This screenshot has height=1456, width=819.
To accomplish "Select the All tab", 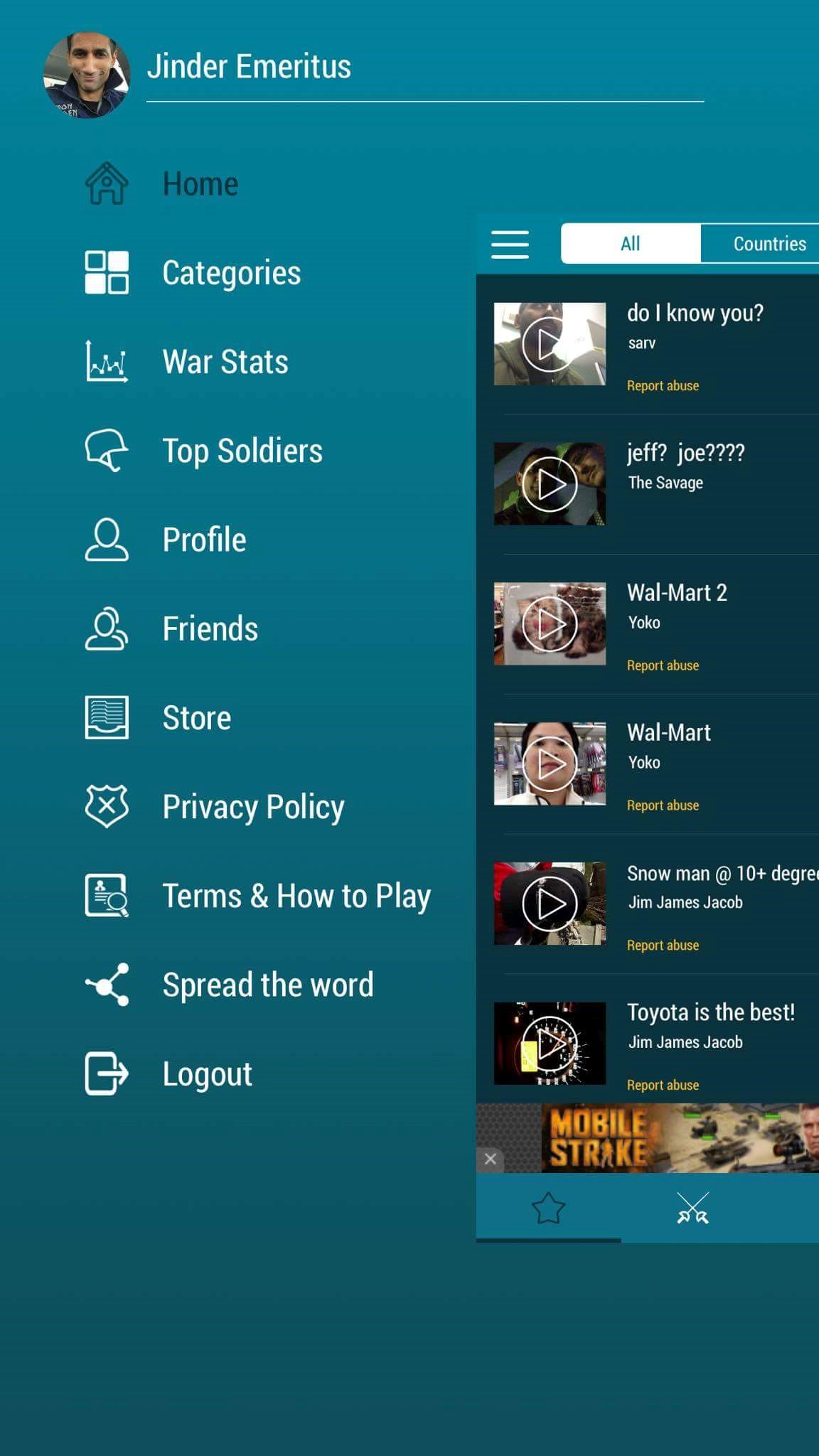I will tap(630, 244).
